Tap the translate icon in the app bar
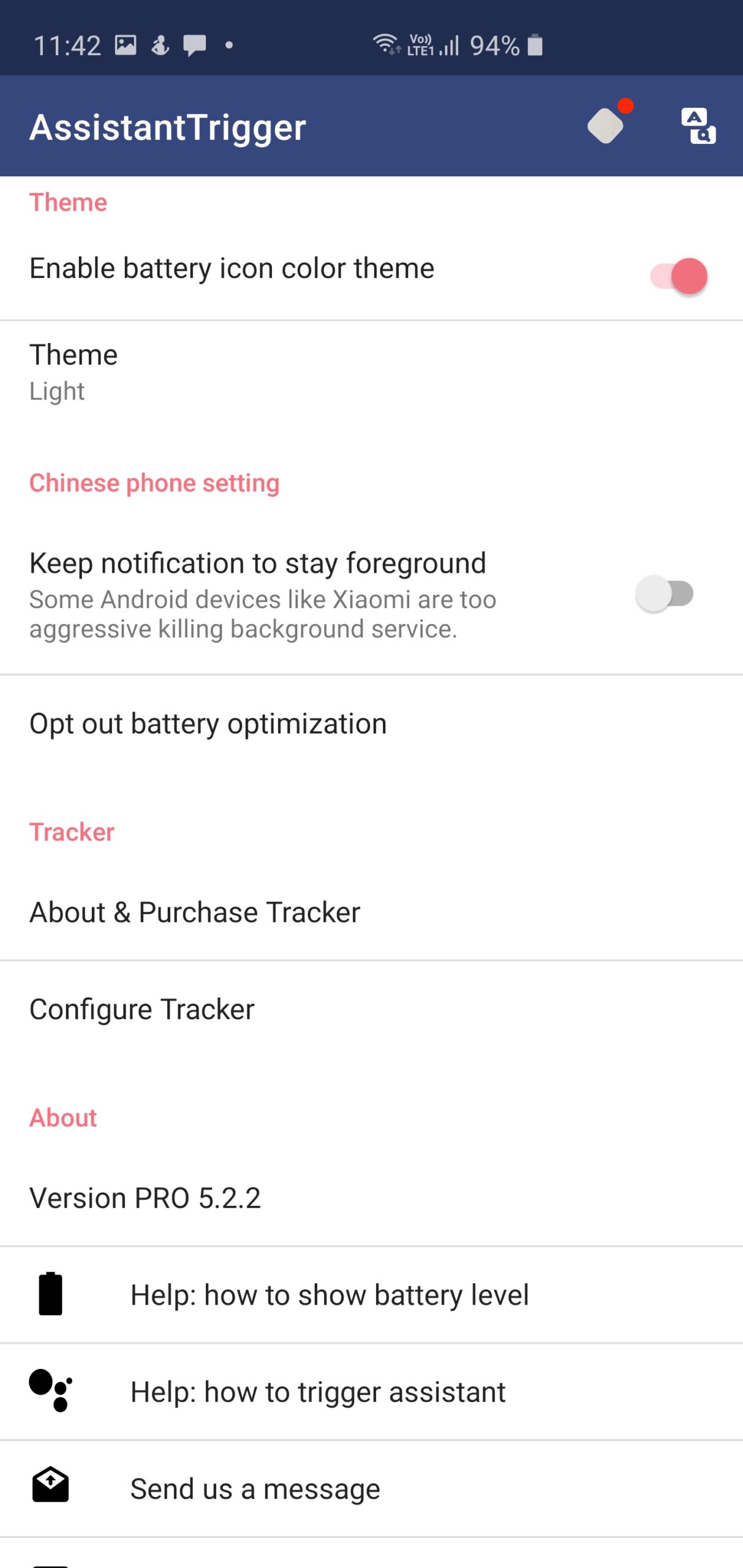 [699, 127]
